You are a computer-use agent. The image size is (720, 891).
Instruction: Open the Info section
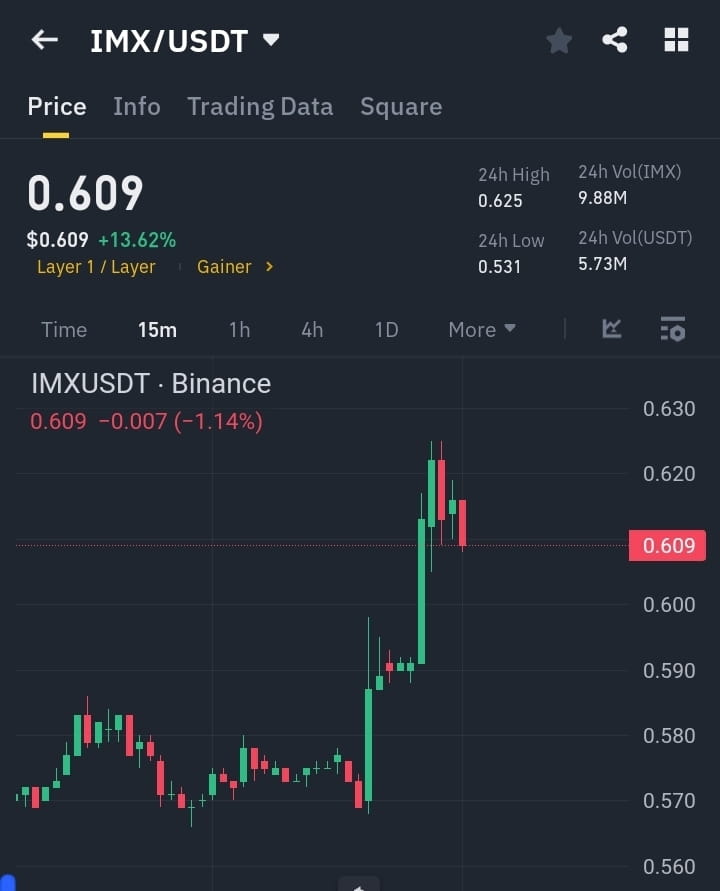(x=136, y=106)
